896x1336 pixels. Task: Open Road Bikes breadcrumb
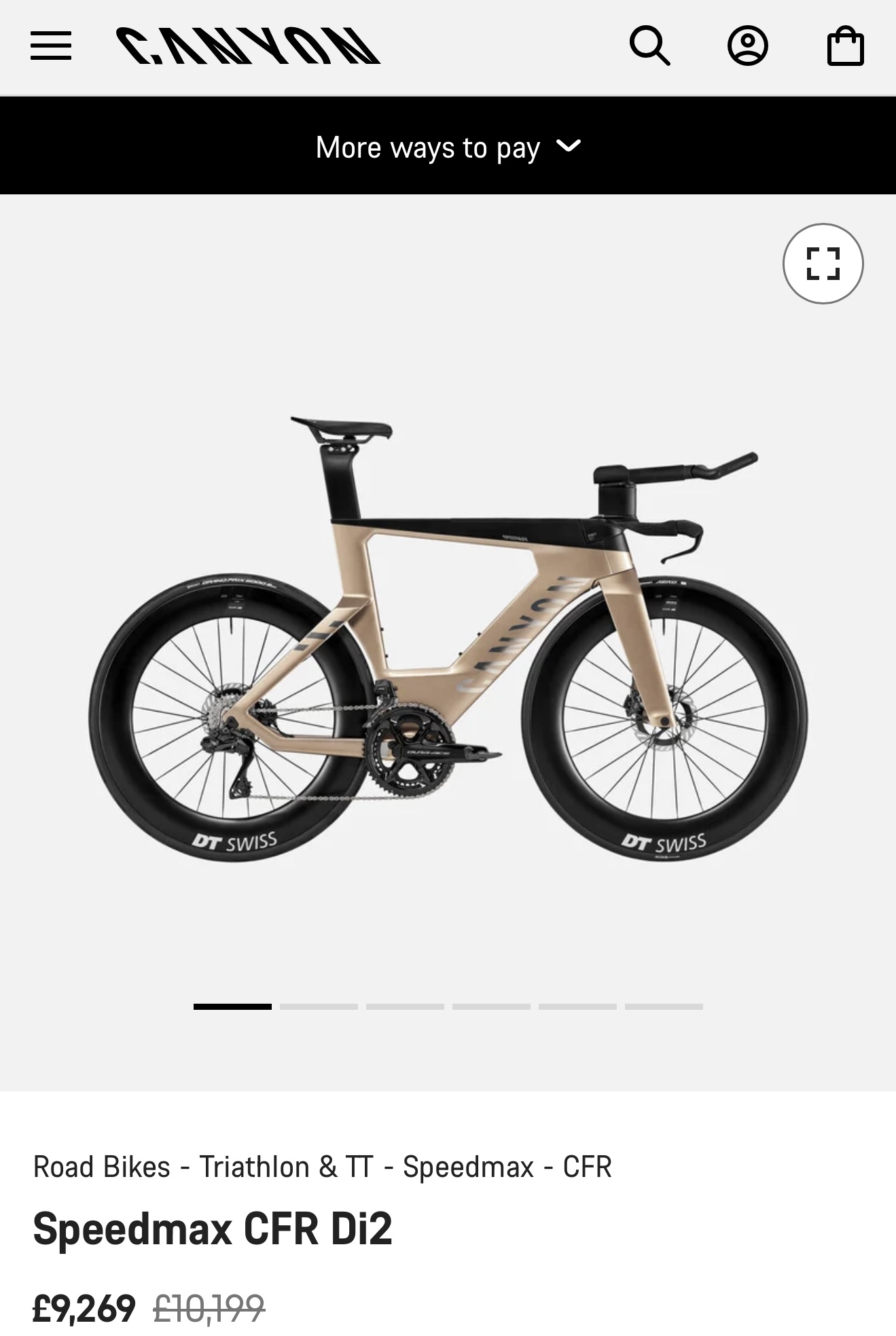(x=102, y=1167)
